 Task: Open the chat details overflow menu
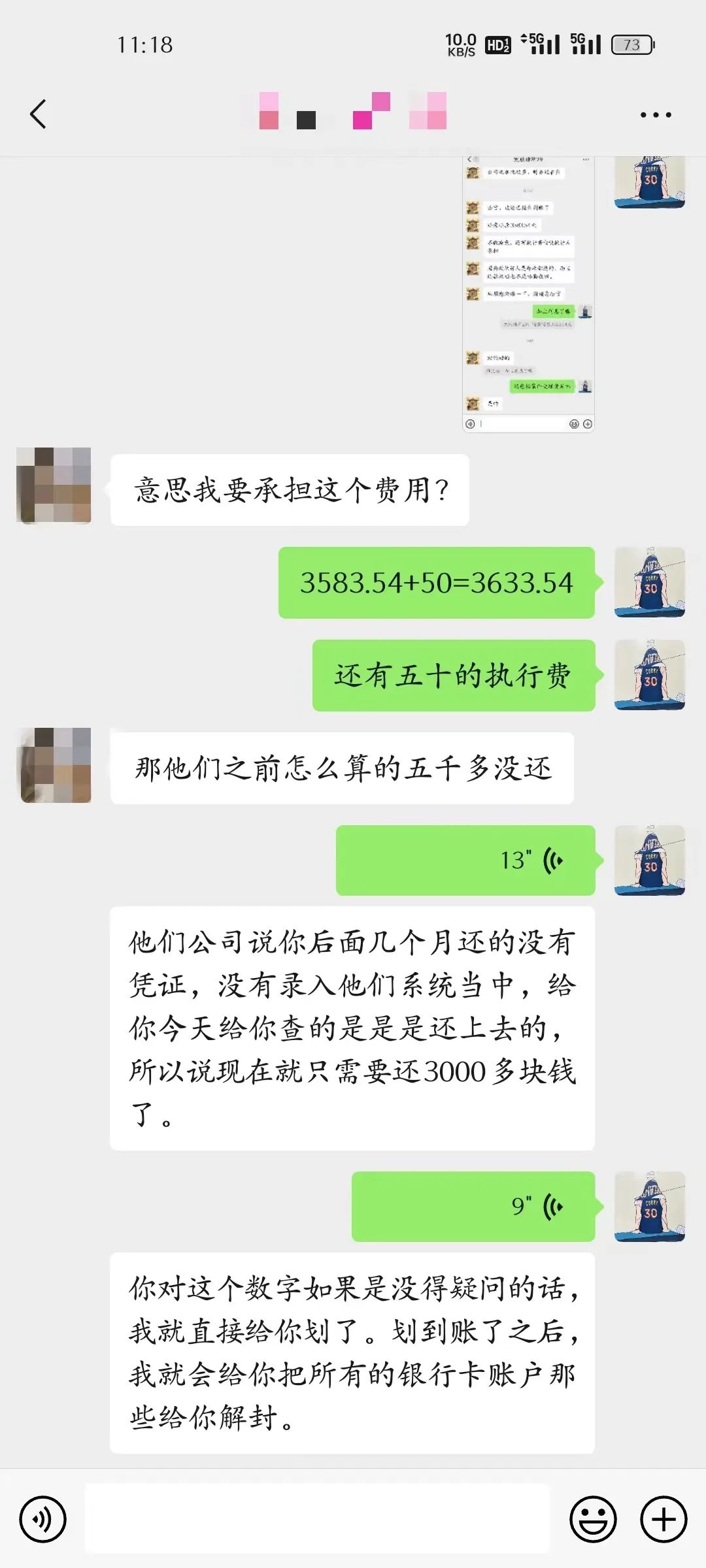click(656, 115)
